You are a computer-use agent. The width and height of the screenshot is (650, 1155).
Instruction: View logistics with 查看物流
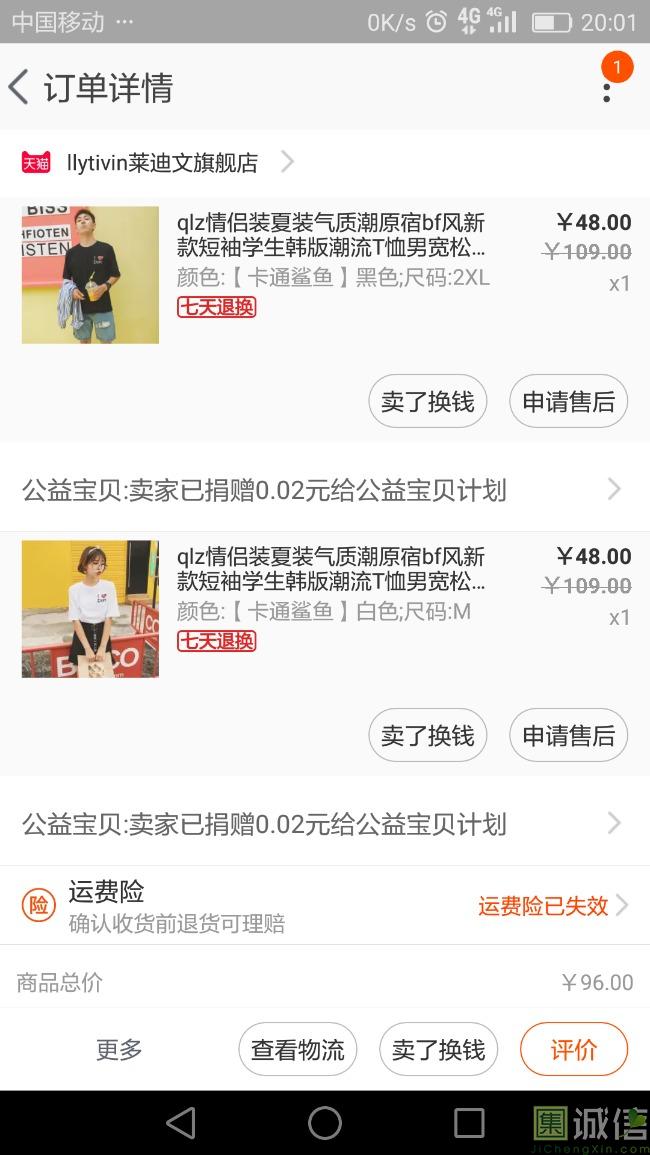coord(297,1049)
